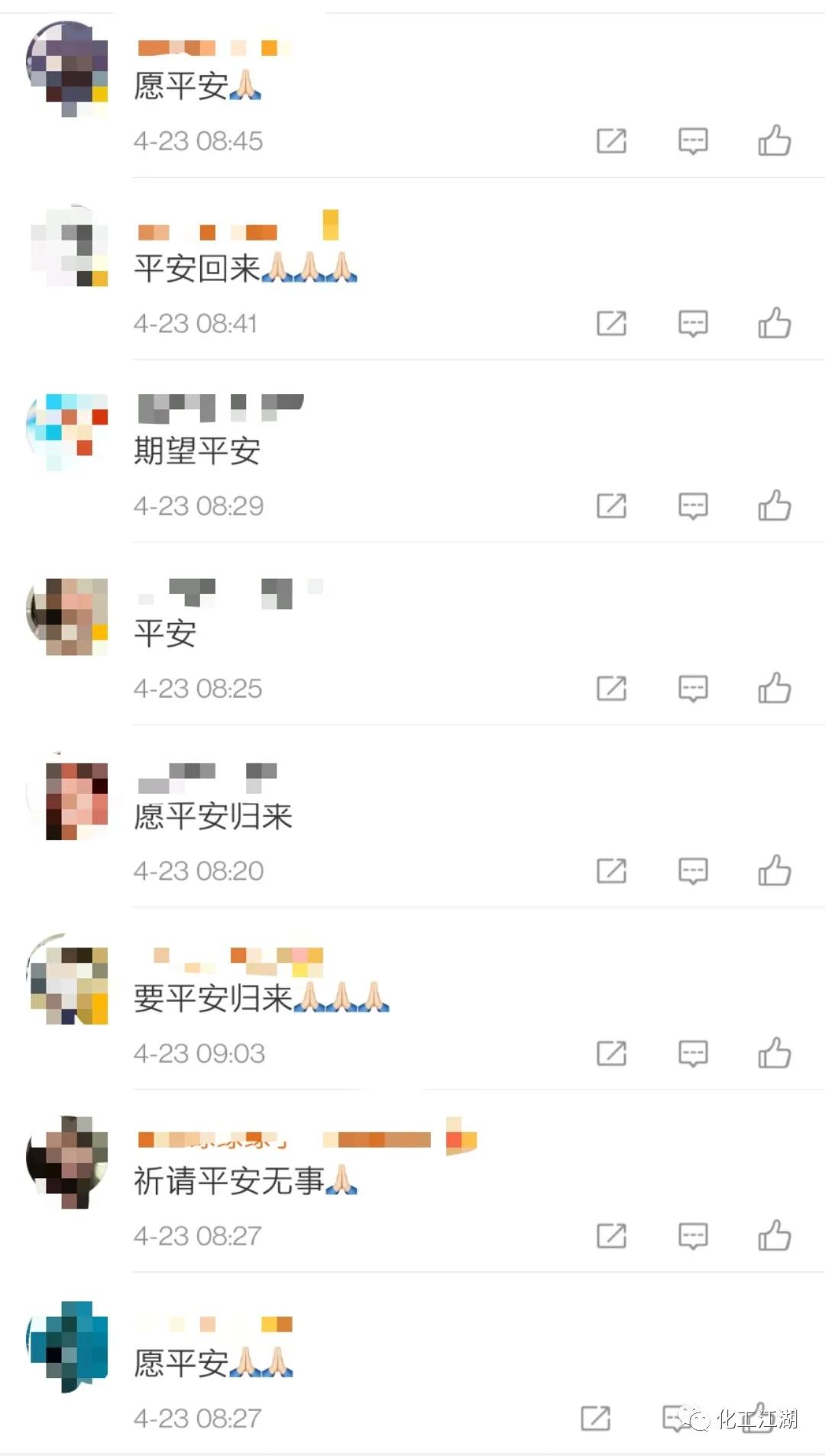
Task: Share the "要平安归来" comment
Action: pyautogui.click(x=612, y=1053)
